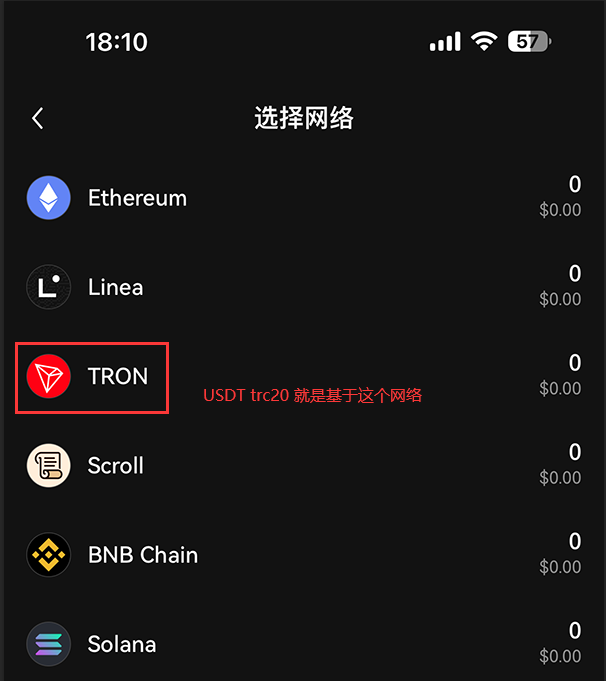Select BNB Chain from the list
Screen dimensions: 606x681
(142, 555)
